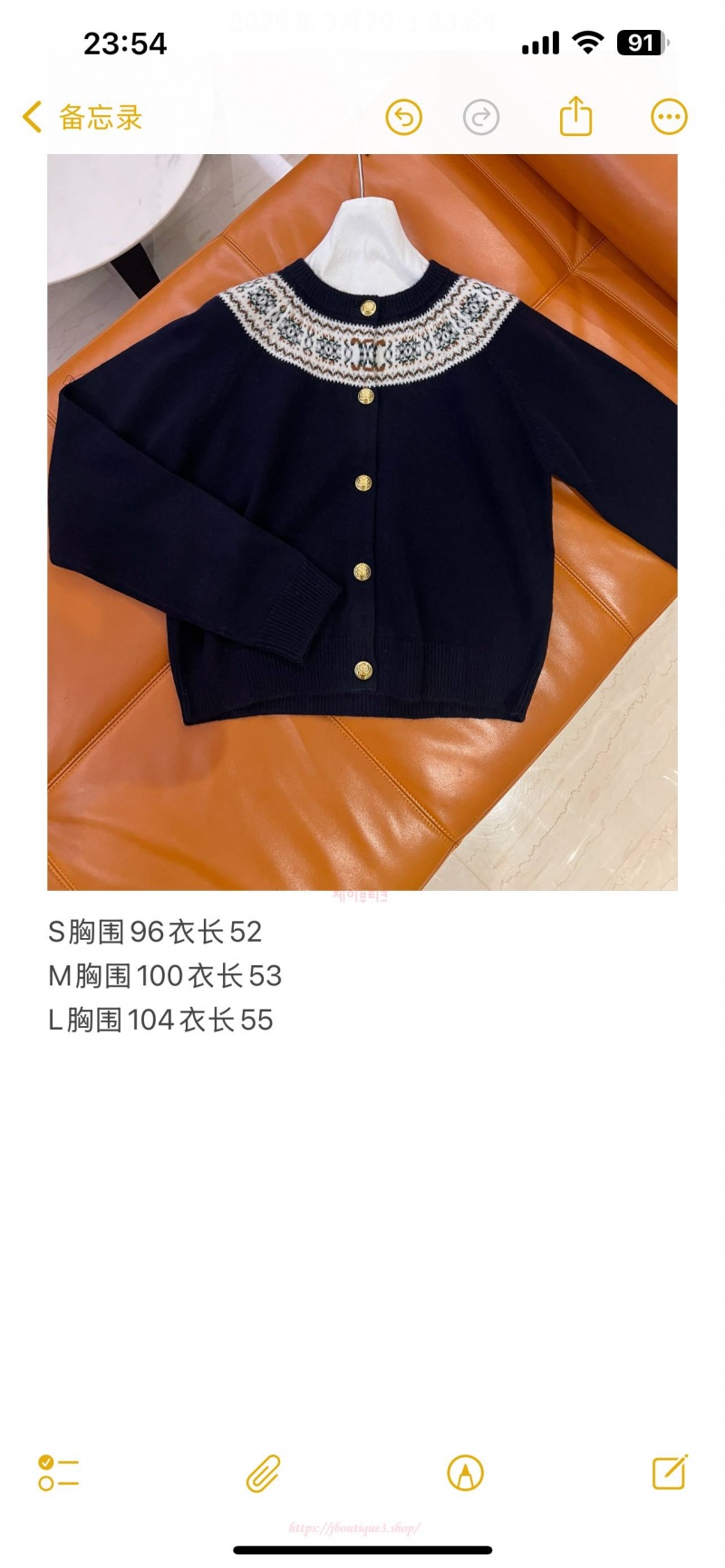Undo the last edit
Viewport: 725px width, 1568px height.
(x=403, y=118)
